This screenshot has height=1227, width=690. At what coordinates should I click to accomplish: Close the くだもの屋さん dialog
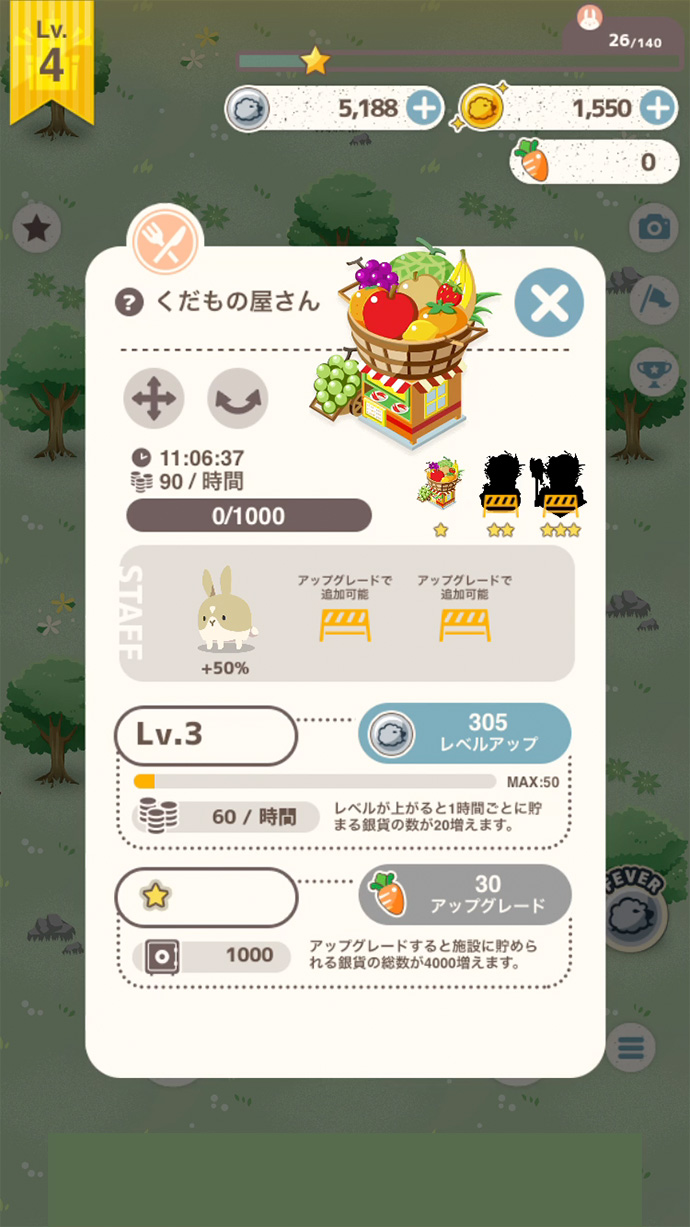pos(549,301)
